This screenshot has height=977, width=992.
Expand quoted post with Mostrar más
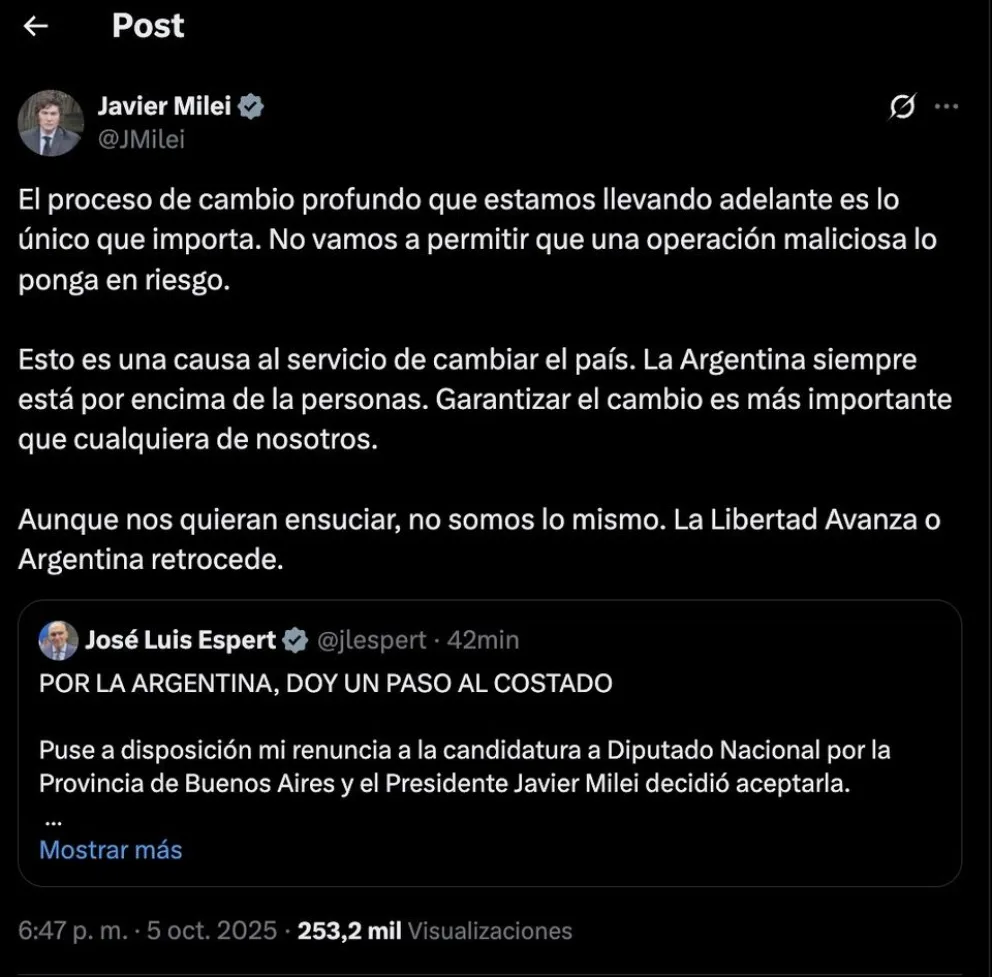[x=110, y=850]
